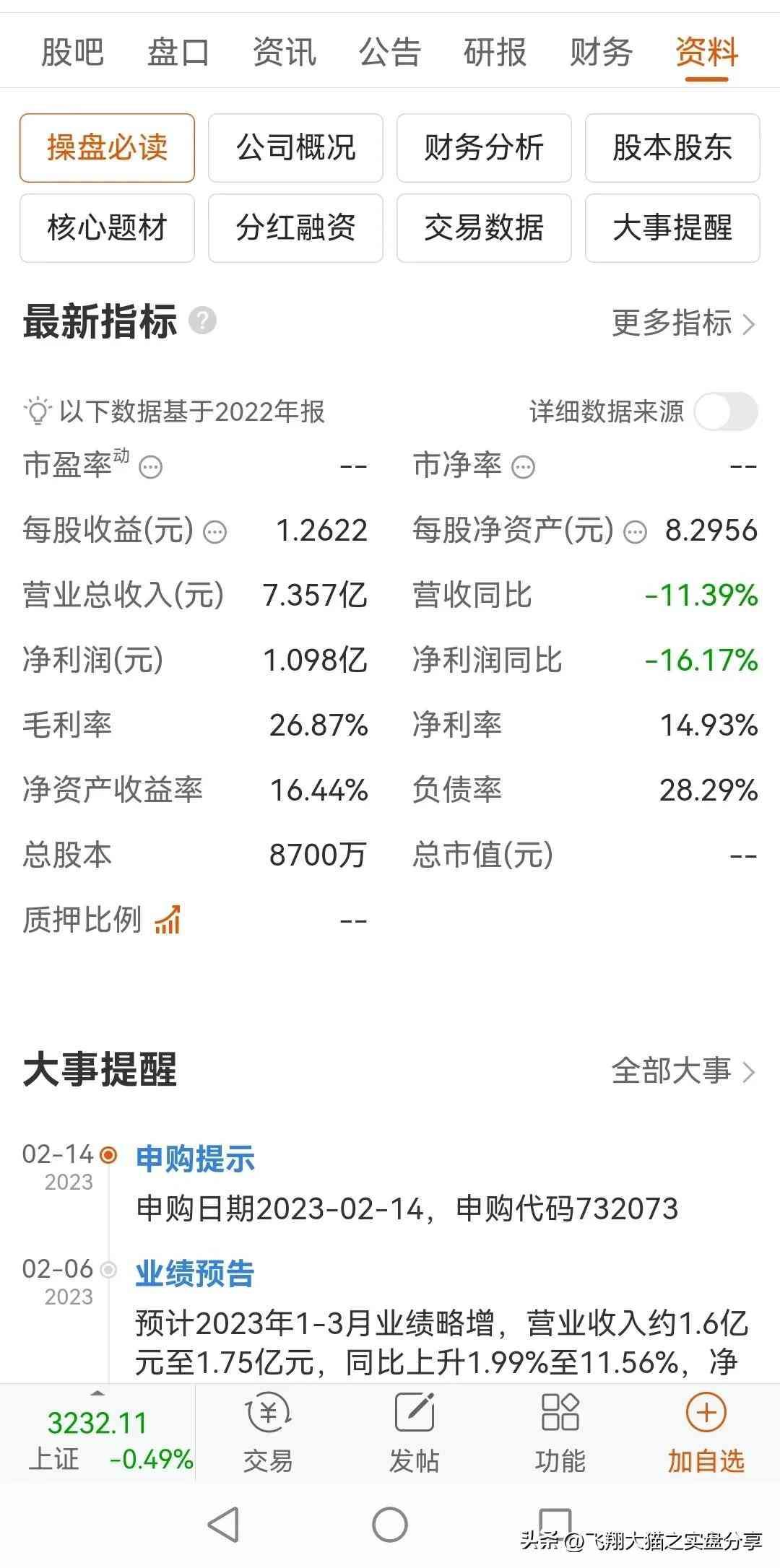Select the 交易数据 chip
Viewport: 780px width, 1568px height.
[x=484, y=228]
